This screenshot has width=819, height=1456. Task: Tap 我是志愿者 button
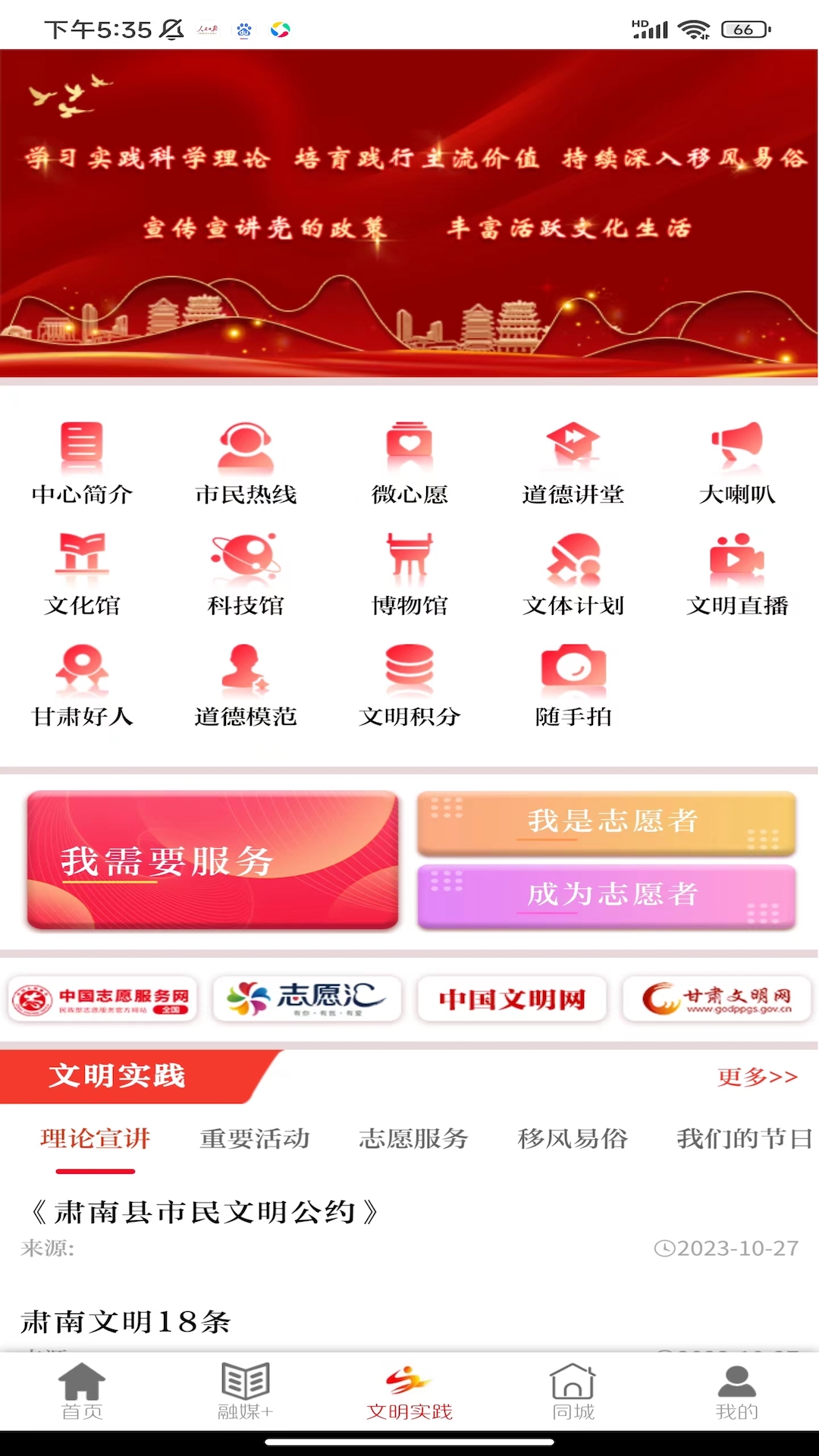[x=607, y=822]
